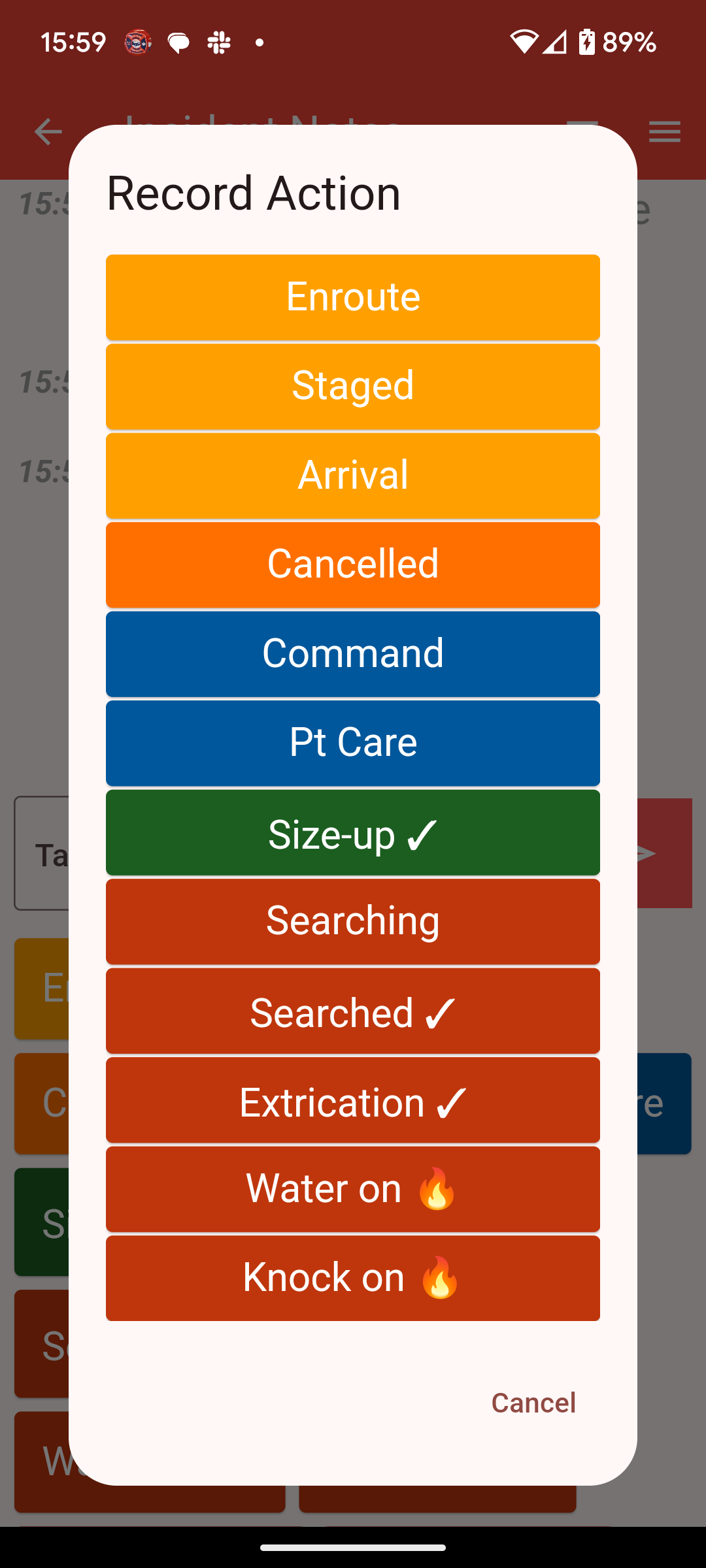706x1568 pixels.
Task: Dismiss the dialog with Cancel
Action: 533,1403
